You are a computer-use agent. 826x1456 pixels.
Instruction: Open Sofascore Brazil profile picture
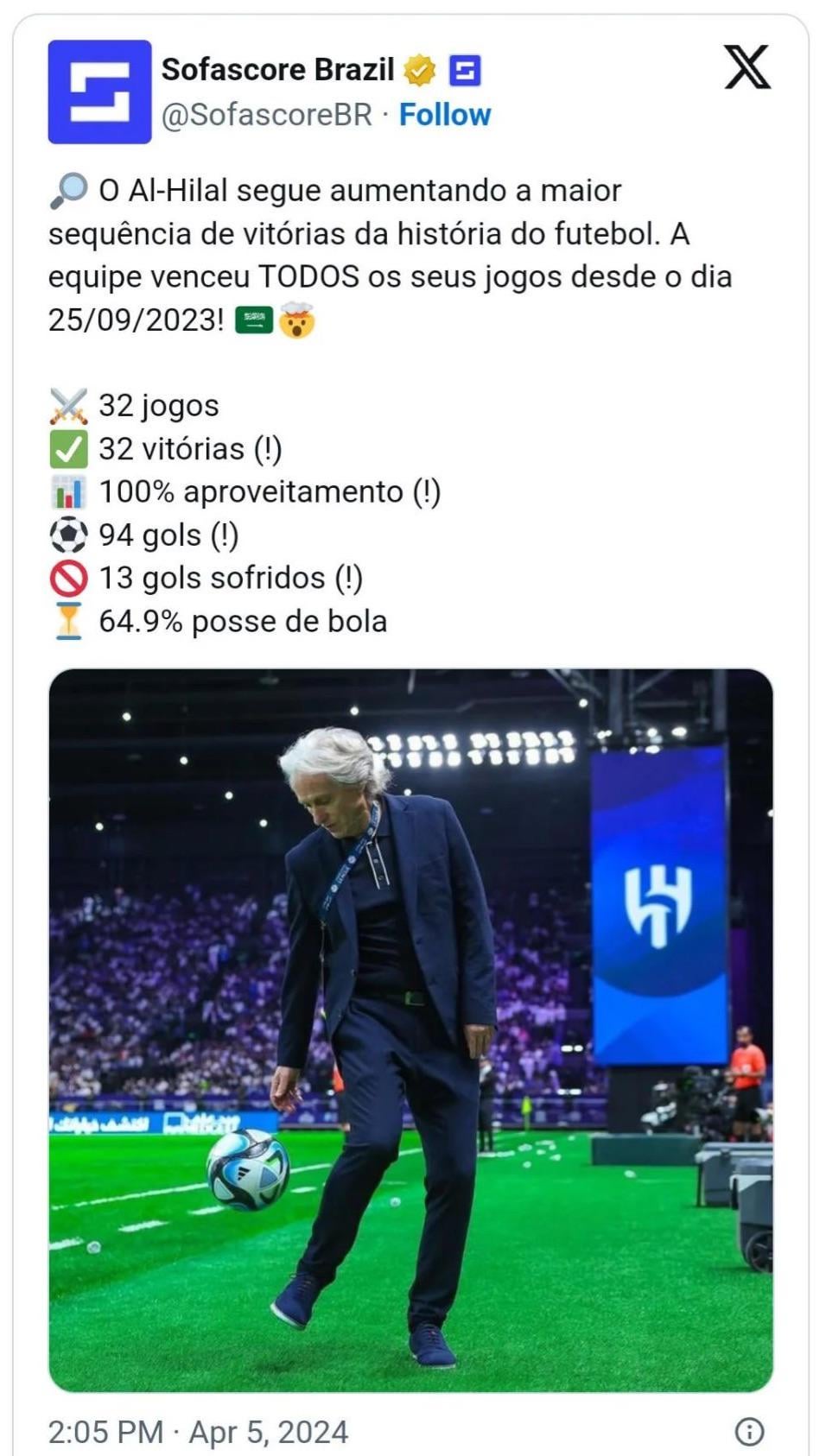[x=99, y=92]
